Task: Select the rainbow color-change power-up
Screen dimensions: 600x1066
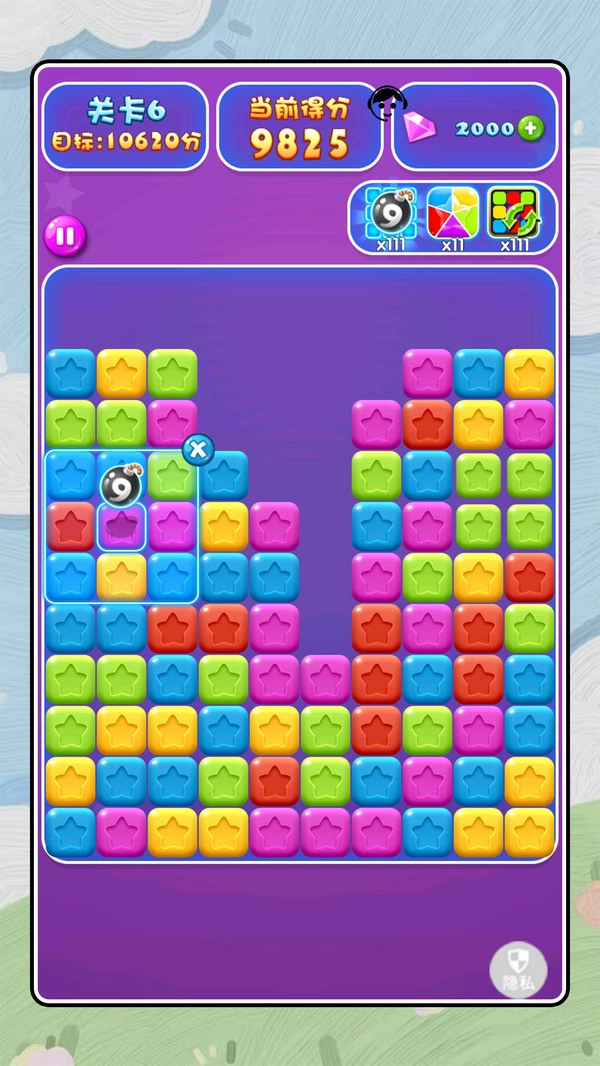Action: [x=452, y=211]
